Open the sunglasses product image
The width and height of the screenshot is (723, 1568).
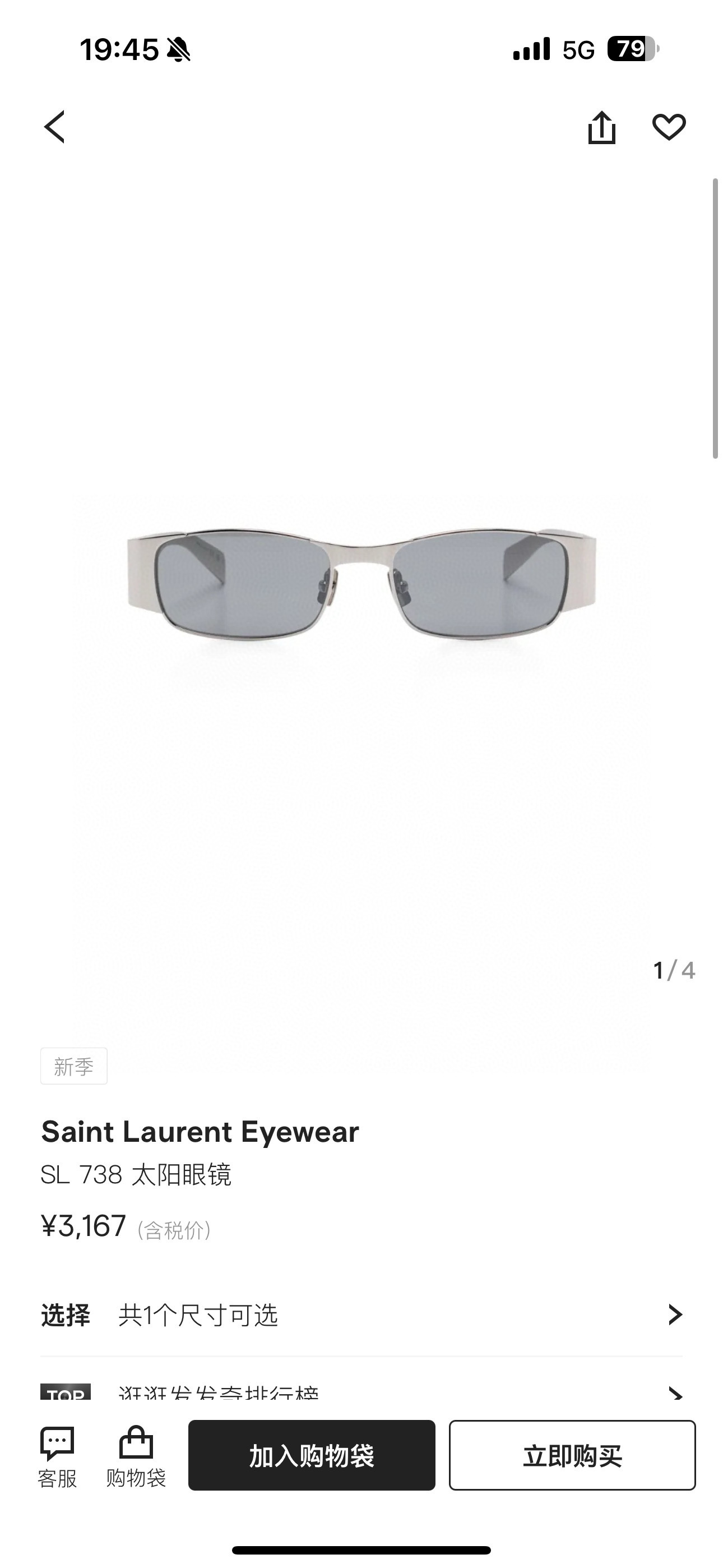361,584
